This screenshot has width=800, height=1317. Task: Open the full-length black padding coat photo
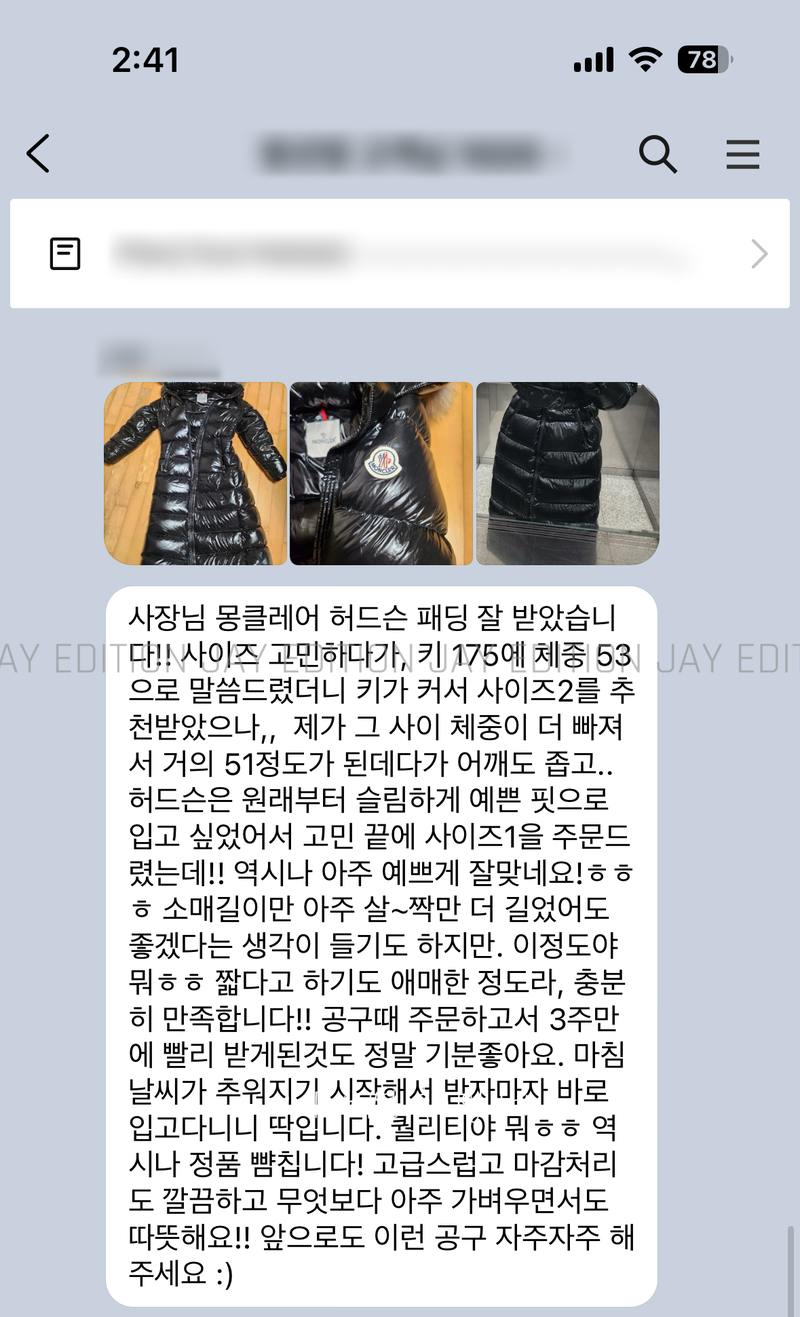point(195,473)
